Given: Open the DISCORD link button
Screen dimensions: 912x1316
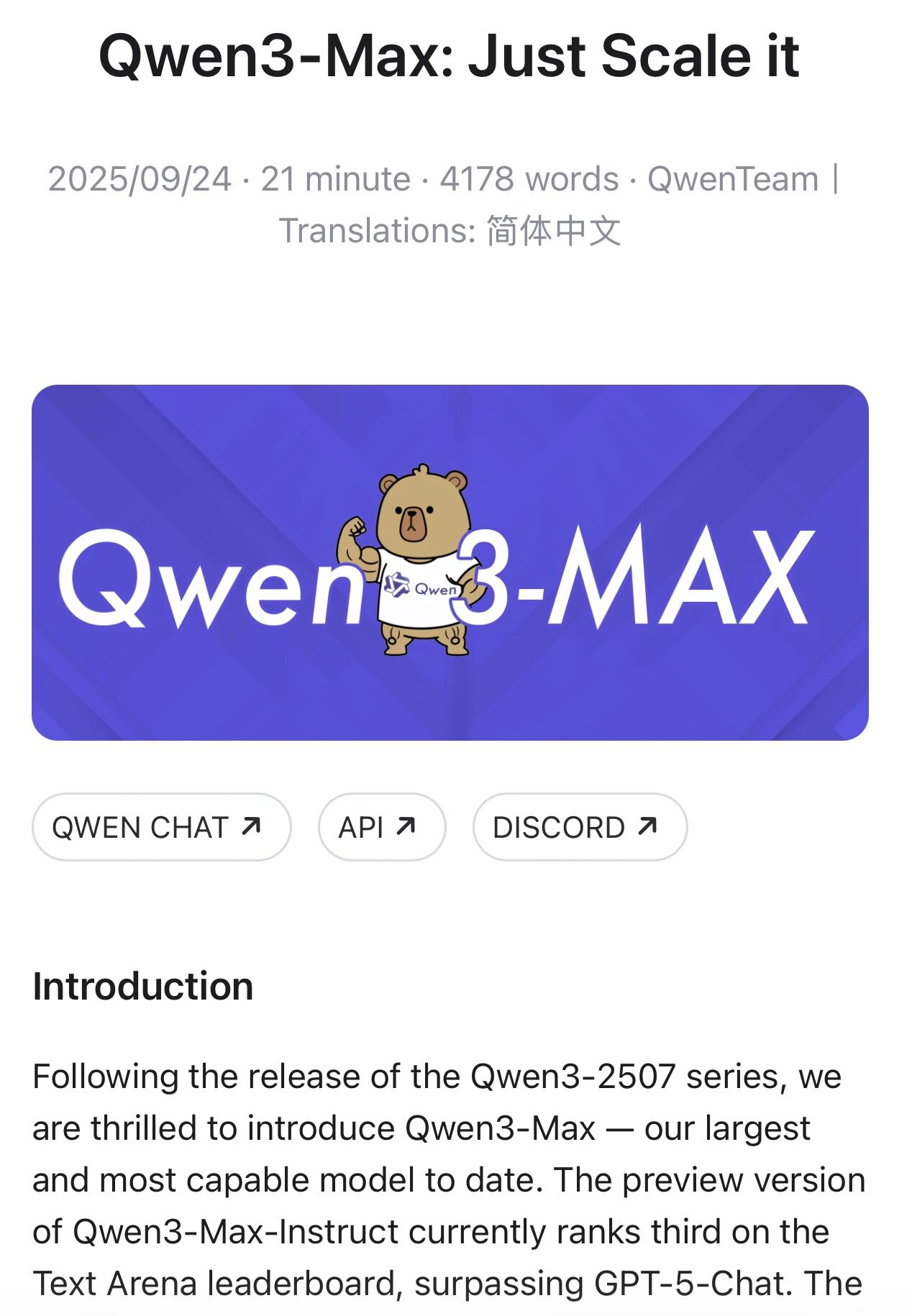Looking at the screenshot, I should pos(579,827).
